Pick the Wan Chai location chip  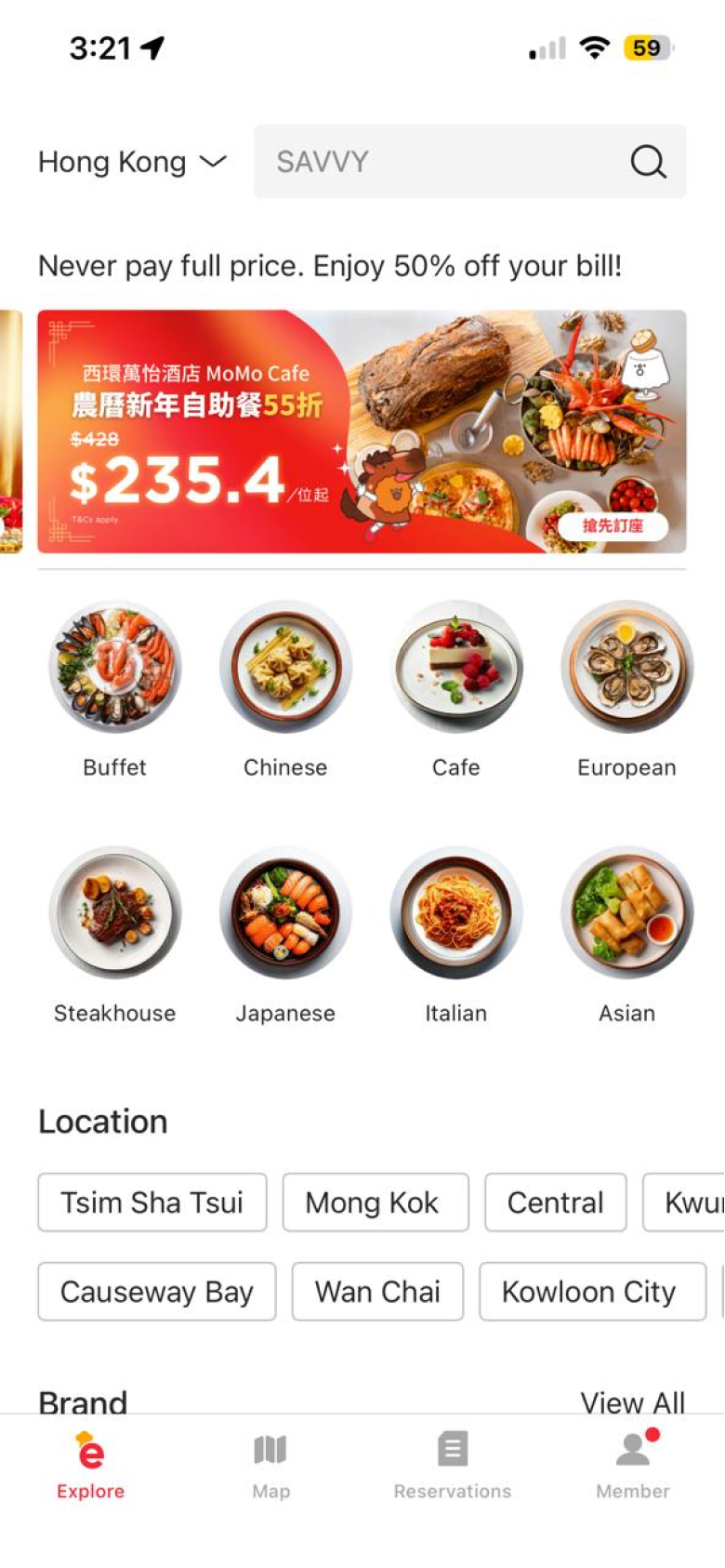[x=377, y=1292]
